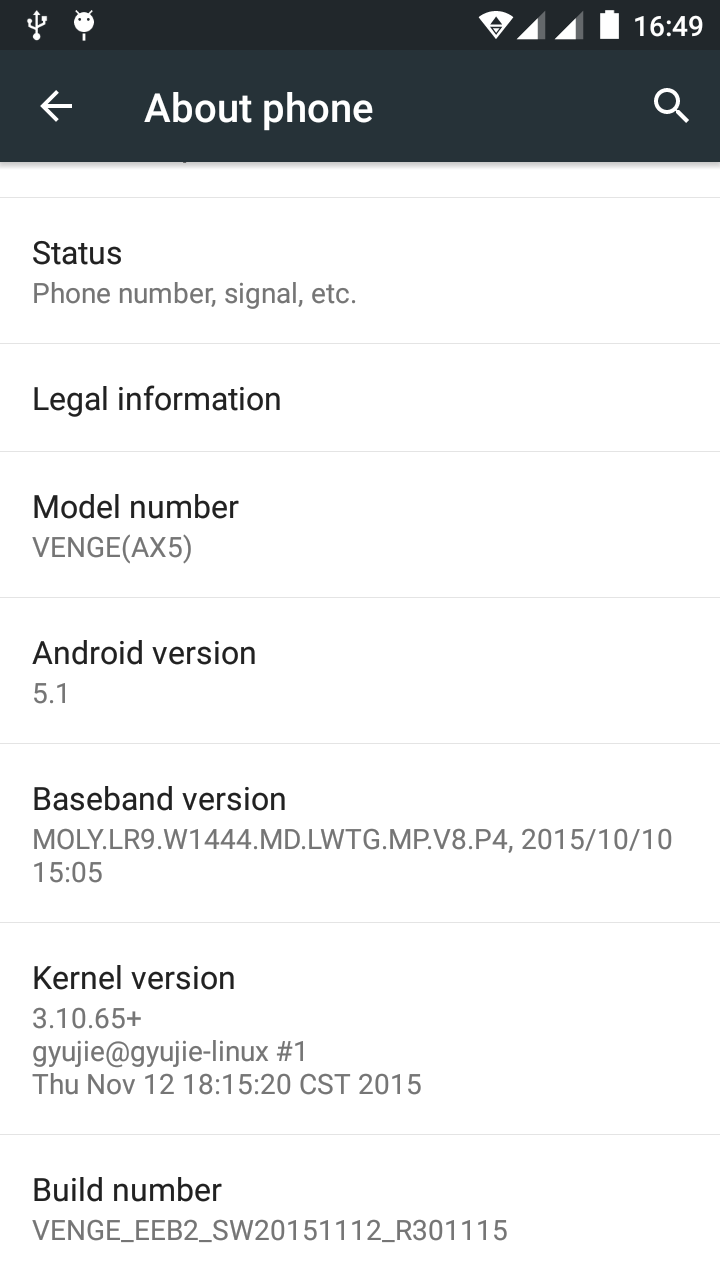Tap the Build number row
Image resolution: width=720 pixels, height=1280 pixels.
(360, 1208)
